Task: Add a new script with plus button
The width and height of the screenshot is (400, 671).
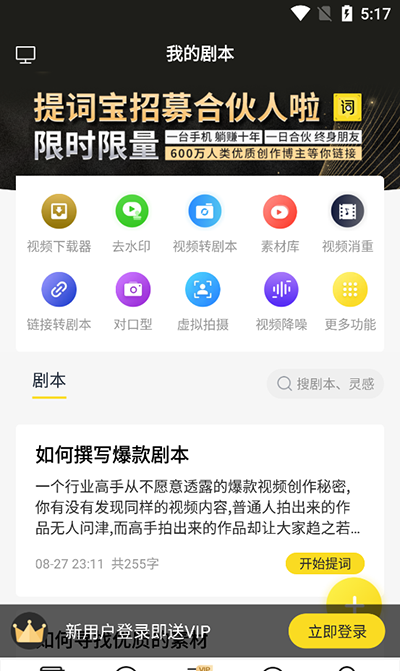Action: pos(354,598)
